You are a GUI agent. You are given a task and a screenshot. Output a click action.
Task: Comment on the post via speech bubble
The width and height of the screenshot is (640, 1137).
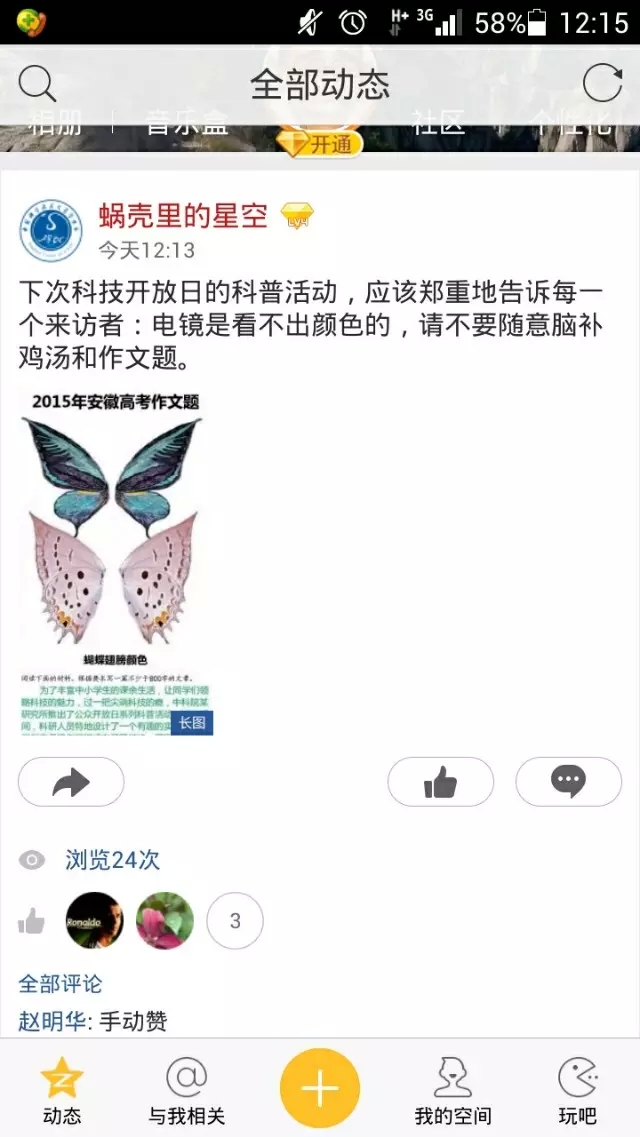(x=568, y=782)
